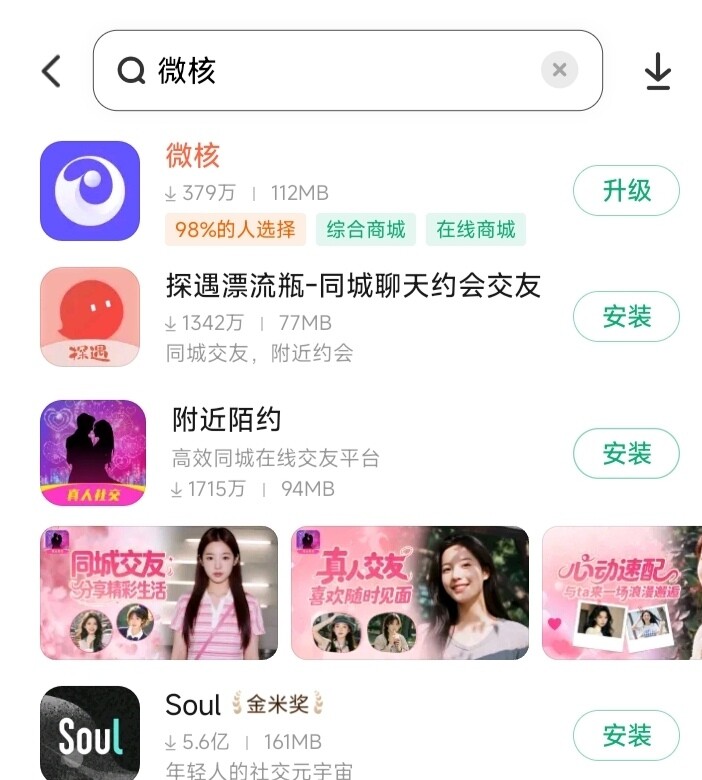Go back using the back arrow
Viewport: 702px width, 780px height.
(x=51, y=71)
